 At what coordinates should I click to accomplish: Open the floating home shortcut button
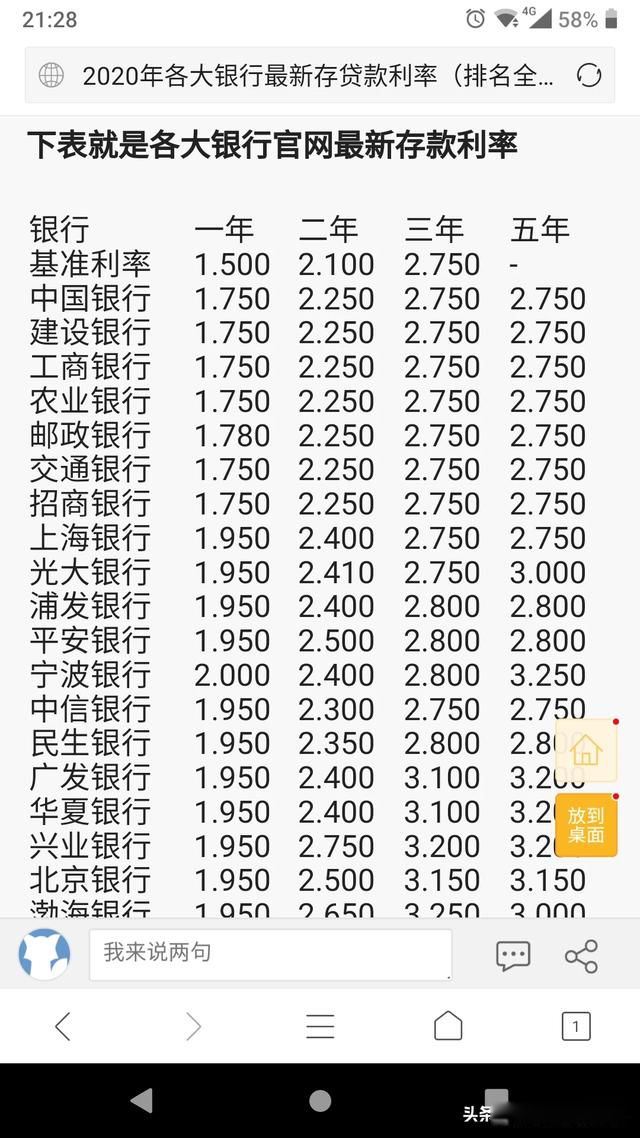click(586, 750)
